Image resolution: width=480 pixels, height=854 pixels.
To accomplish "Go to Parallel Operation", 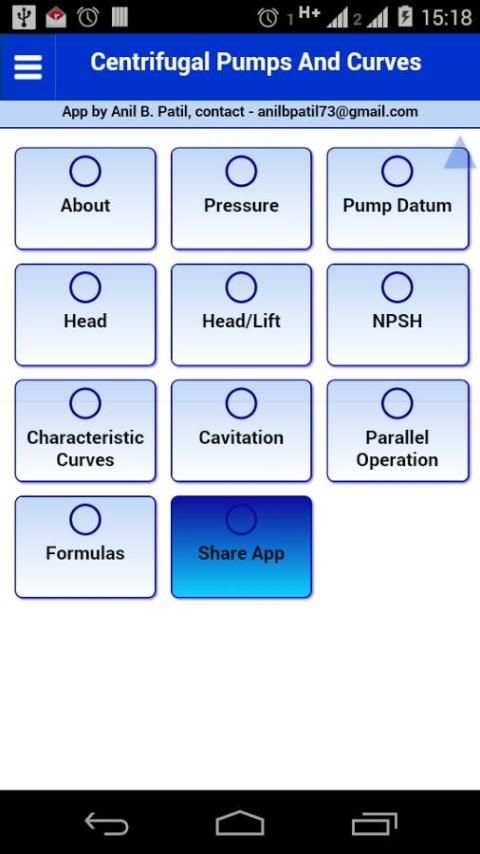I will pyautogui.click(x=398, y=431).
